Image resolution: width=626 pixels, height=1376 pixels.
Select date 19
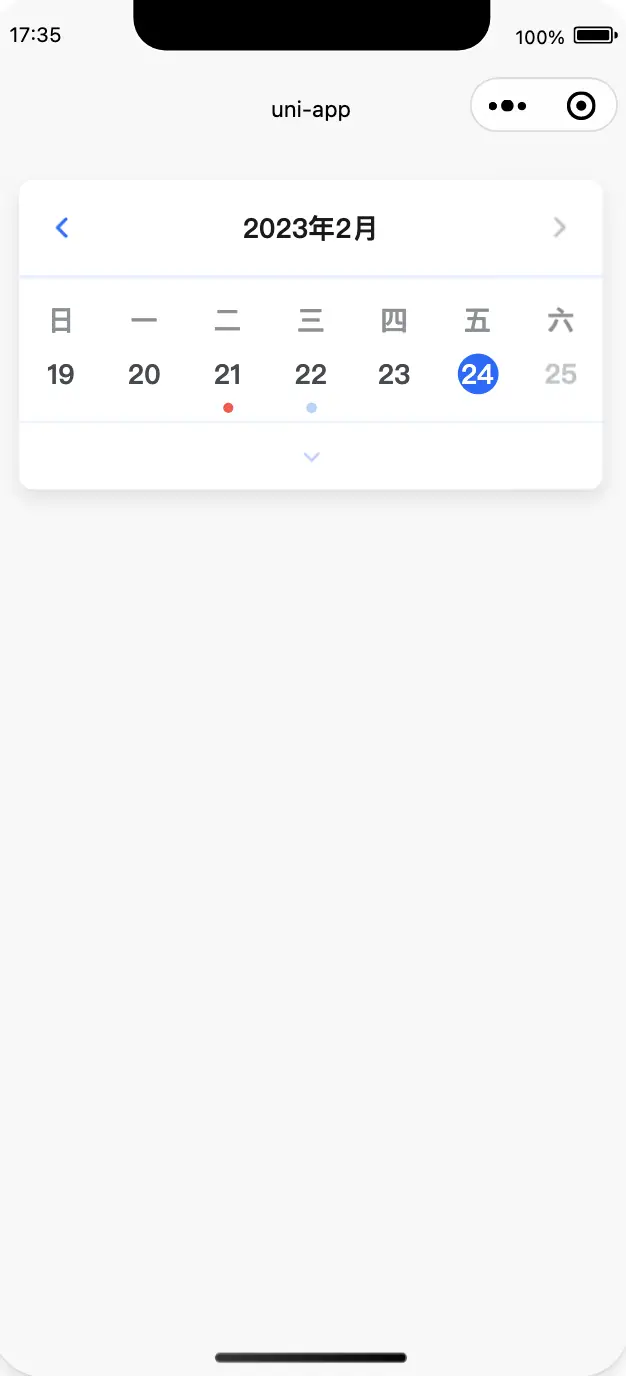tap(61, 375)
